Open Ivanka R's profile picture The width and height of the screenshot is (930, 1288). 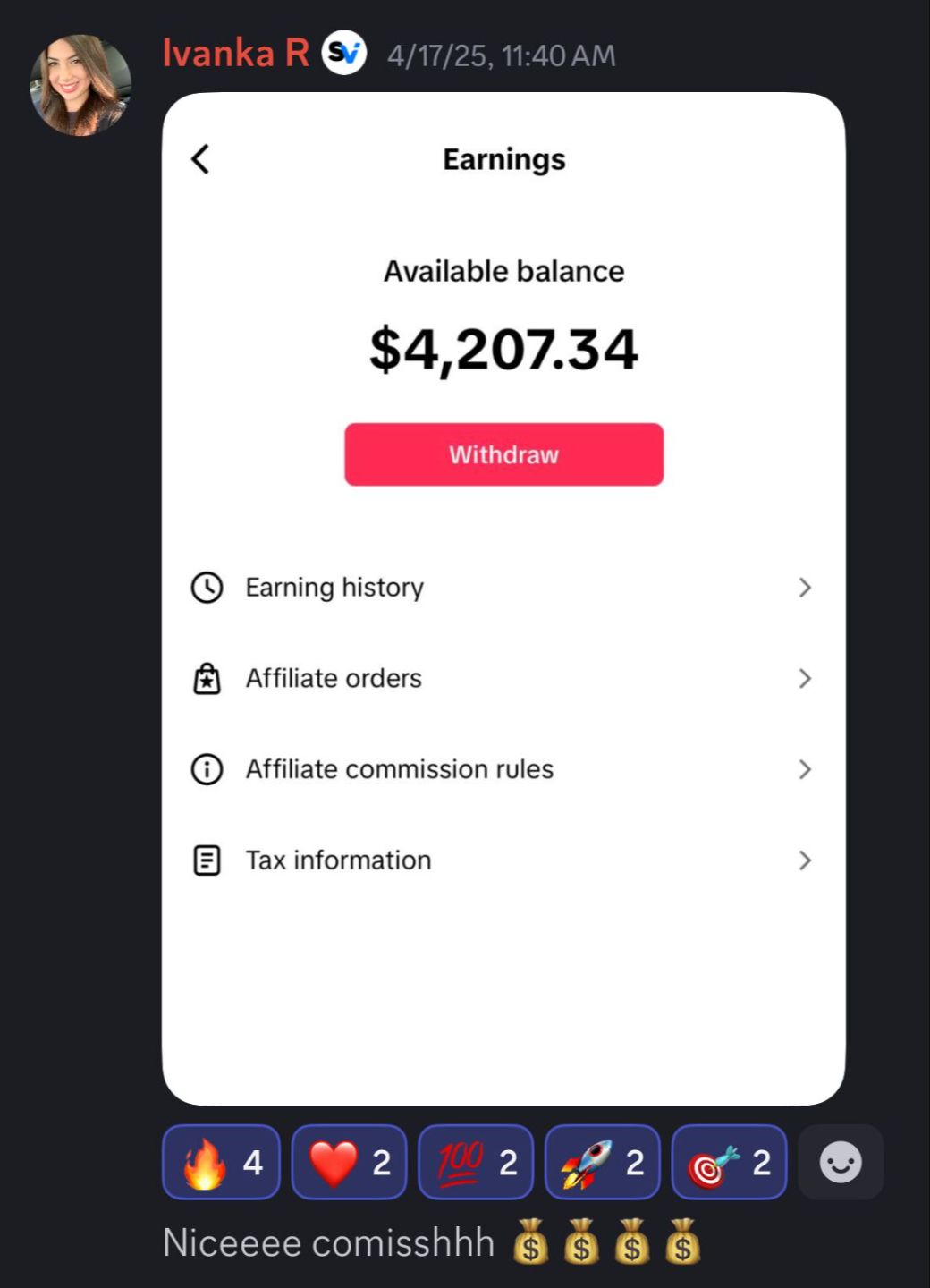(x=80, y=85)
